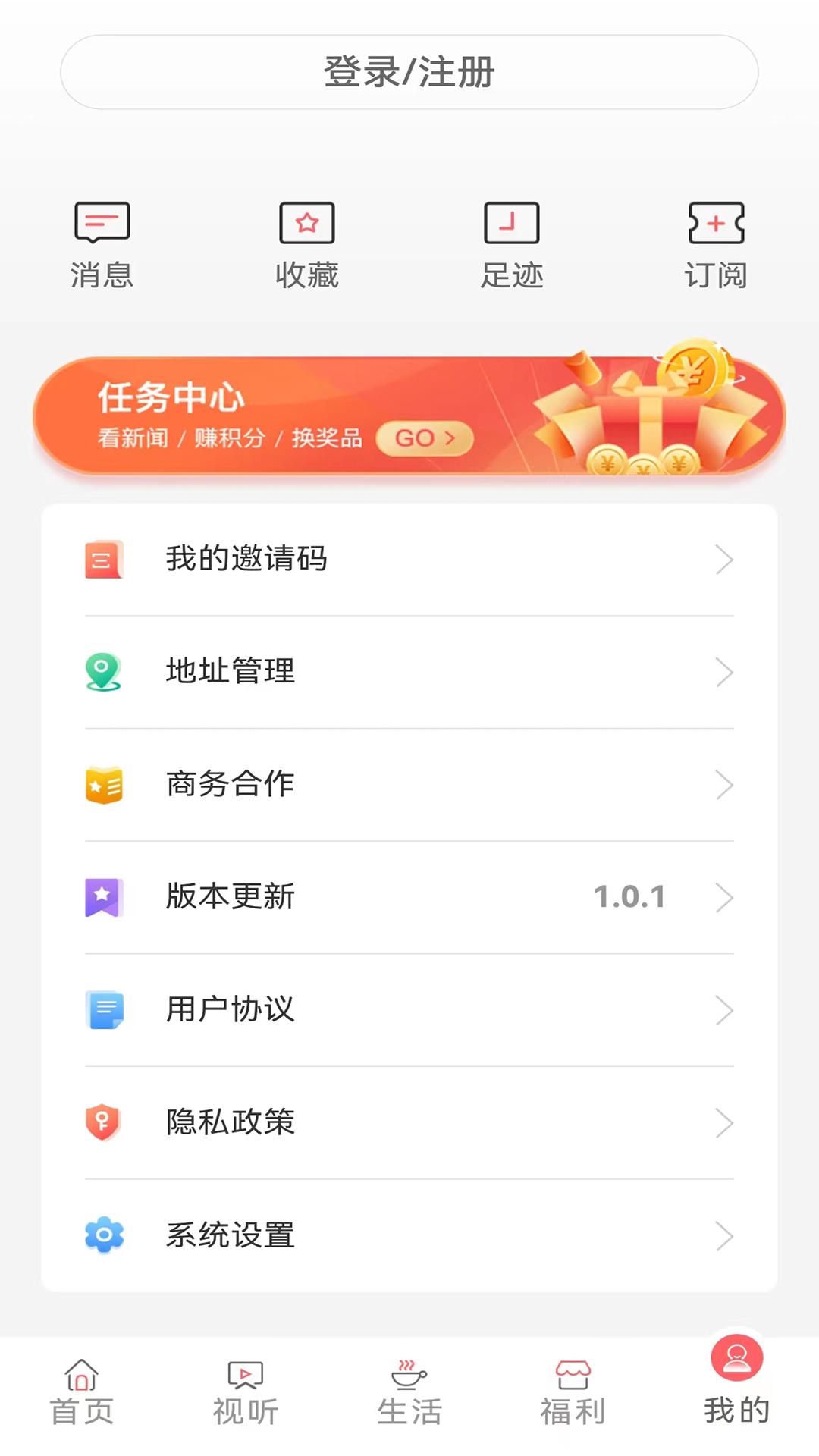Expand the 系统设置 row chevron

click(724, 1236)
